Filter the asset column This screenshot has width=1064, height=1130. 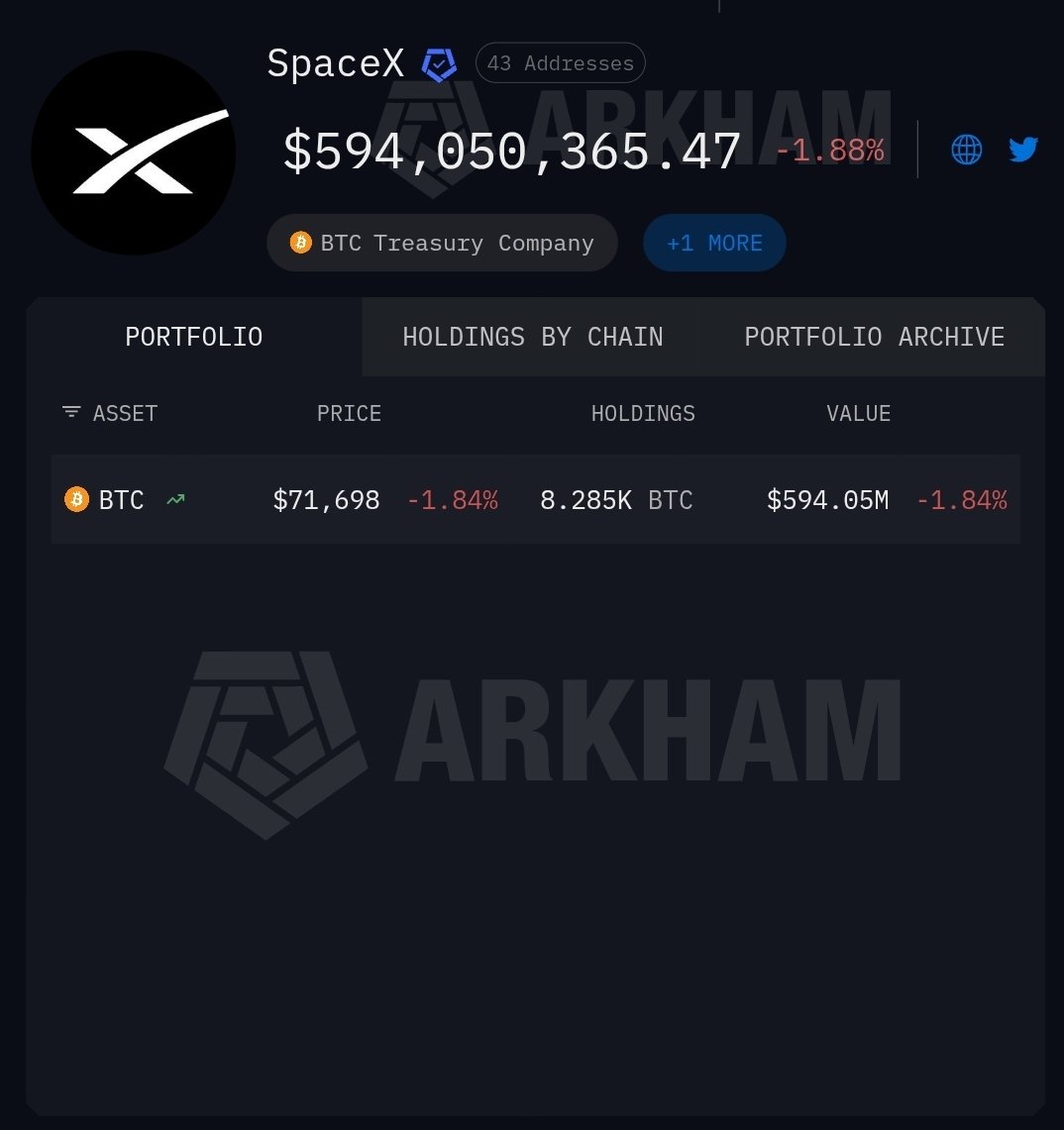pos(71,412)
